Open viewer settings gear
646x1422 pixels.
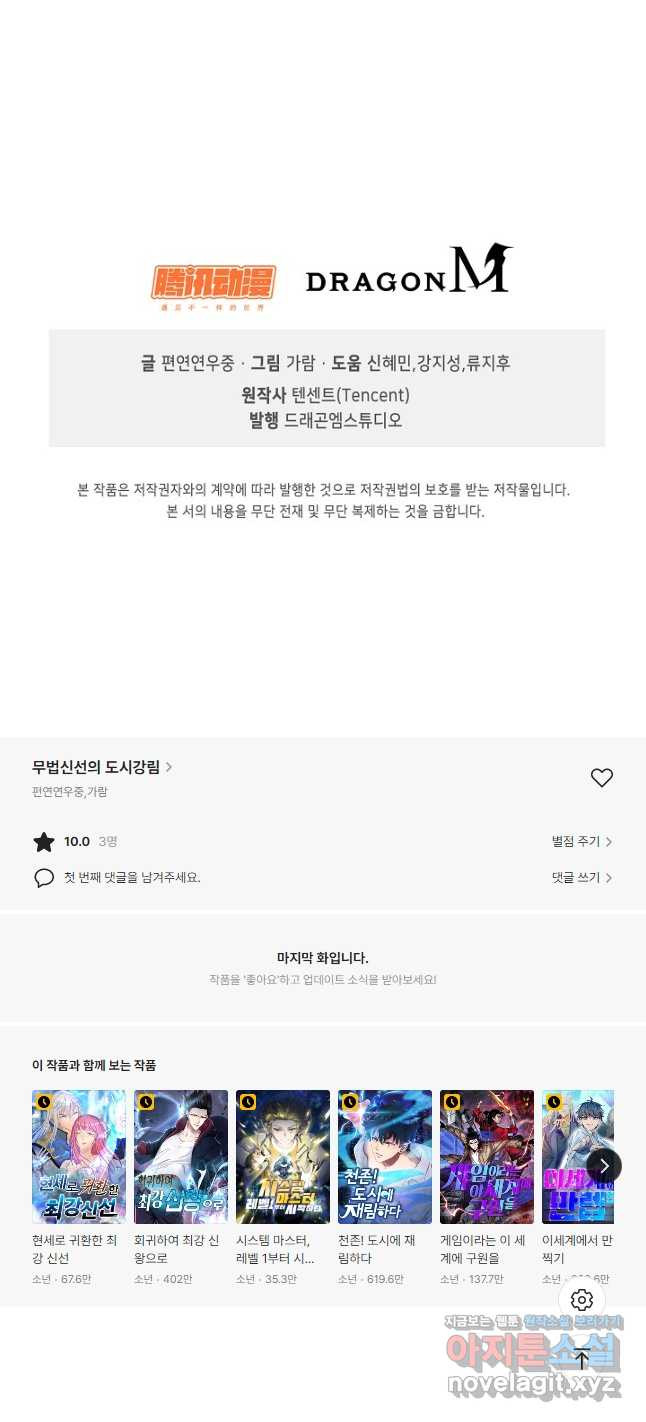(582, 1300)
